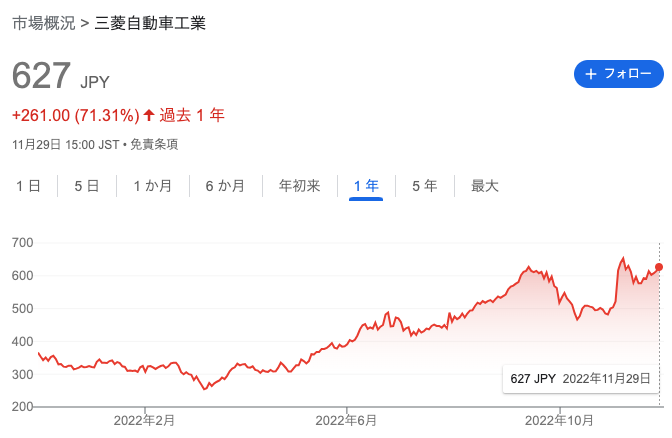This screenshot has height=438, width=672.
Task: Select 年初来 year-to-date range
Action: tap(299, 185)
